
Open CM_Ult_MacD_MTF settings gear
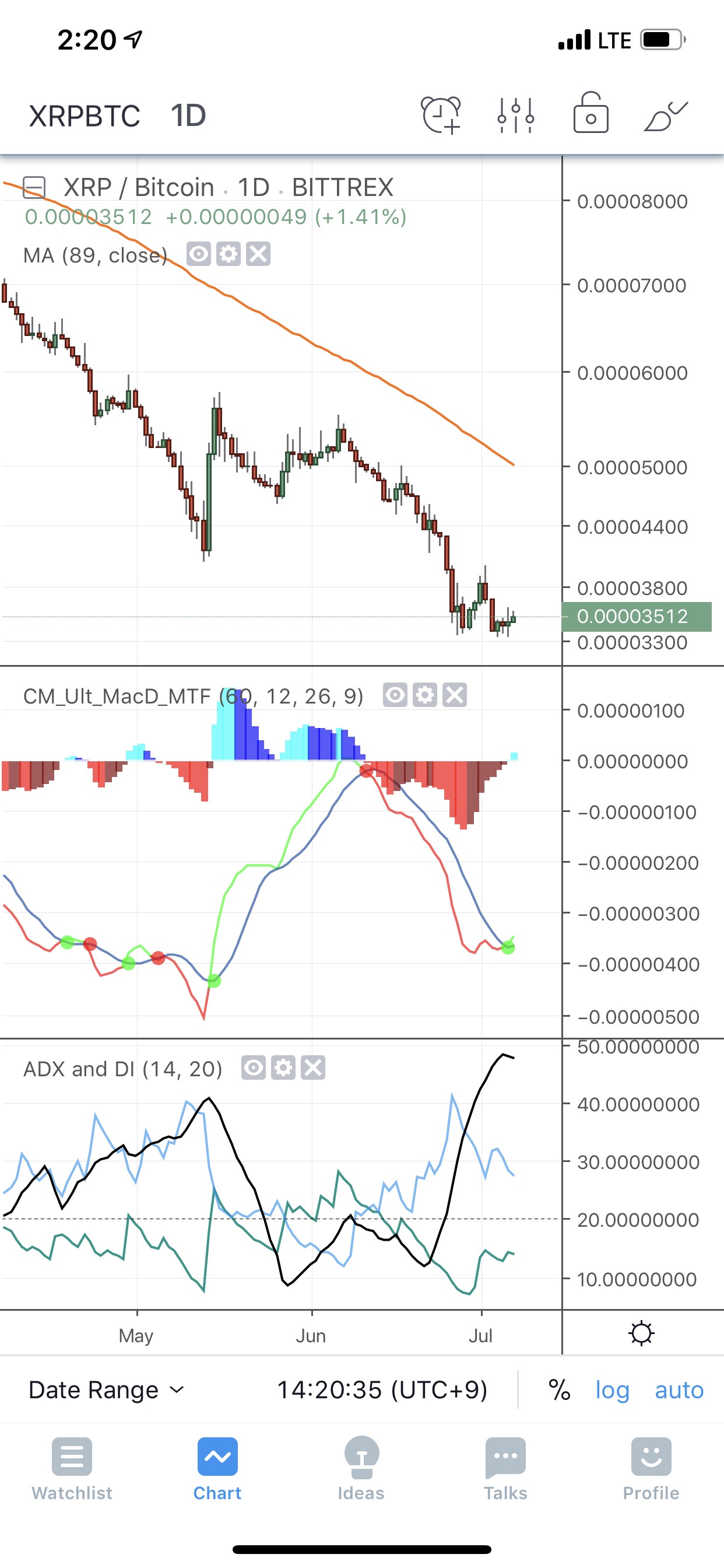coord(425,695)
